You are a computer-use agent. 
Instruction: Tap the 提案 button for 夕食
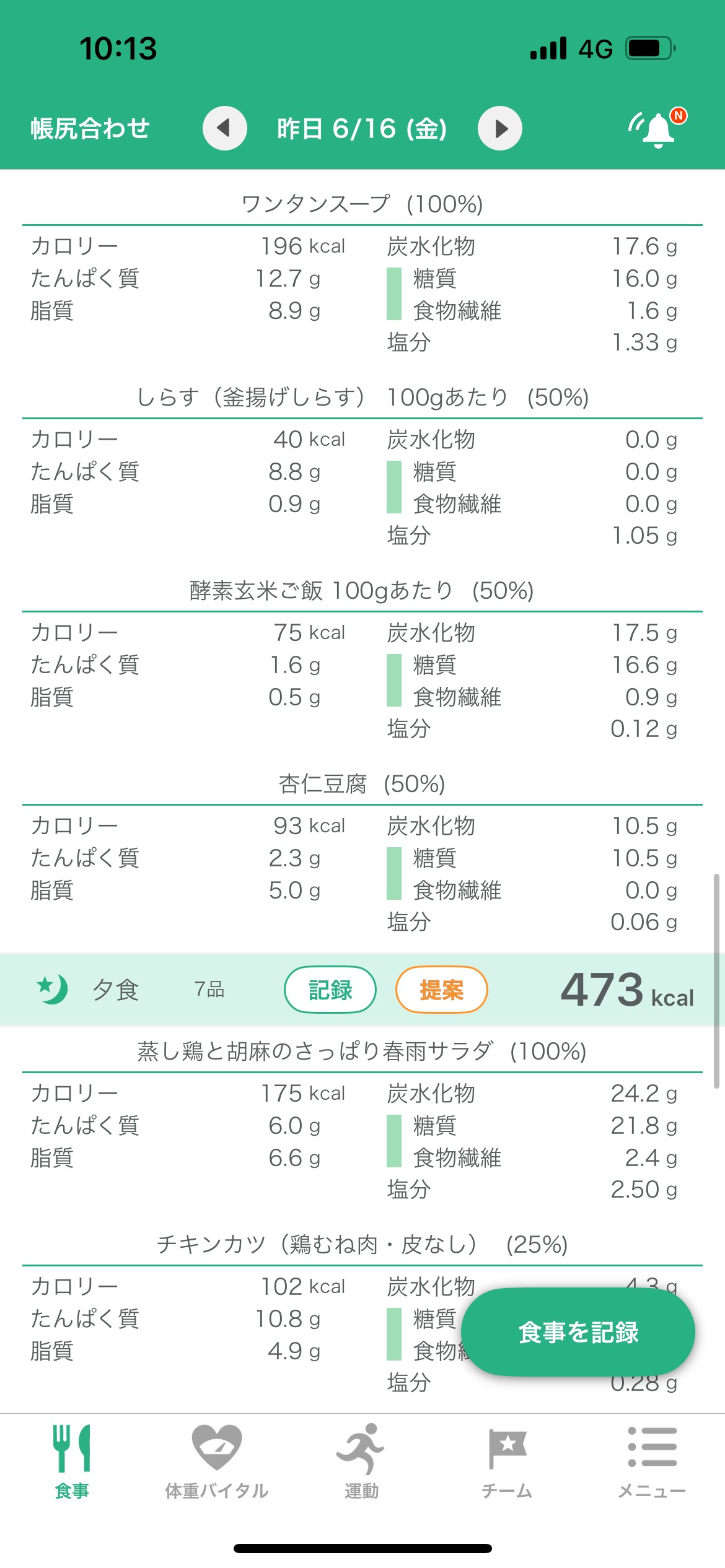(441, 990)
